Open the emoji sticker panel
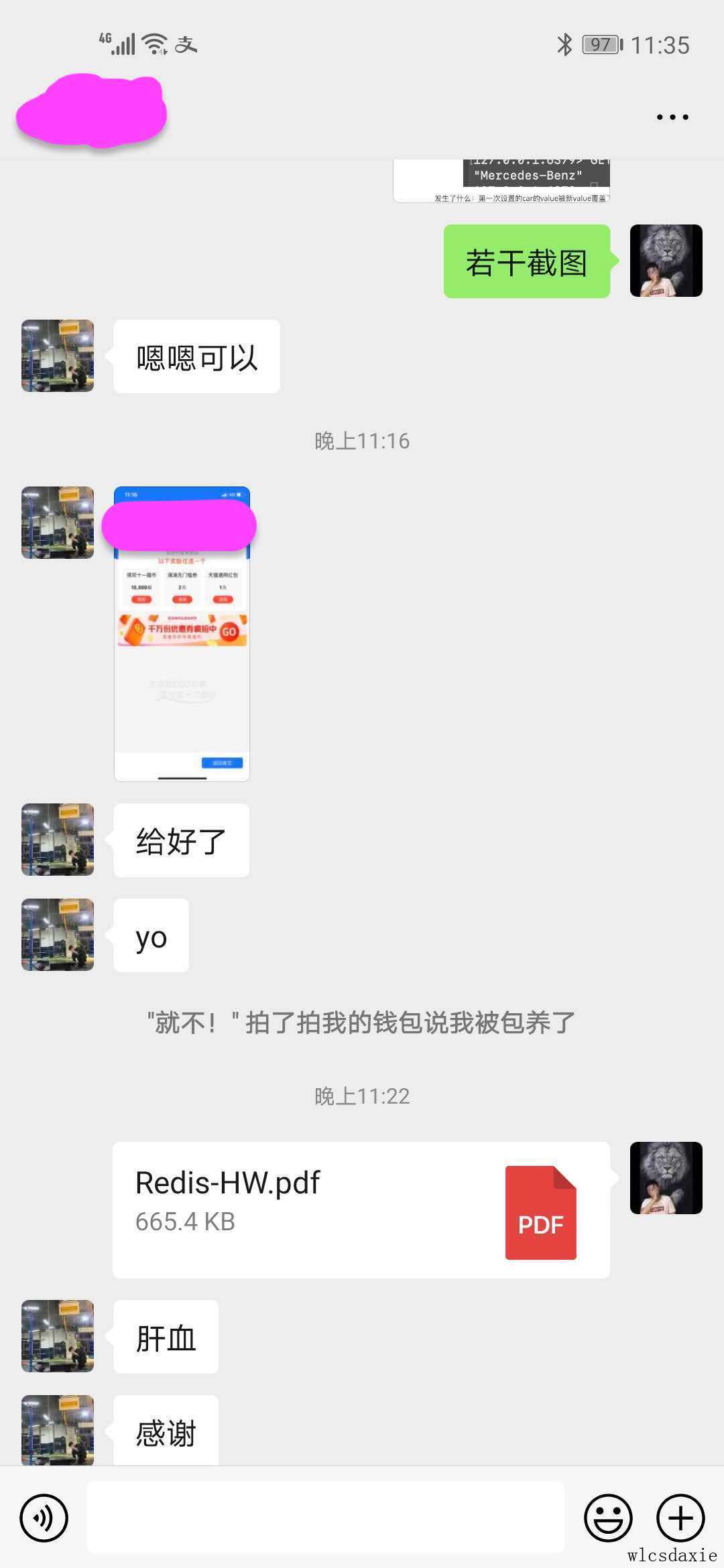The width and height of the screenshot is (724, 1568). coord(608,1517)
